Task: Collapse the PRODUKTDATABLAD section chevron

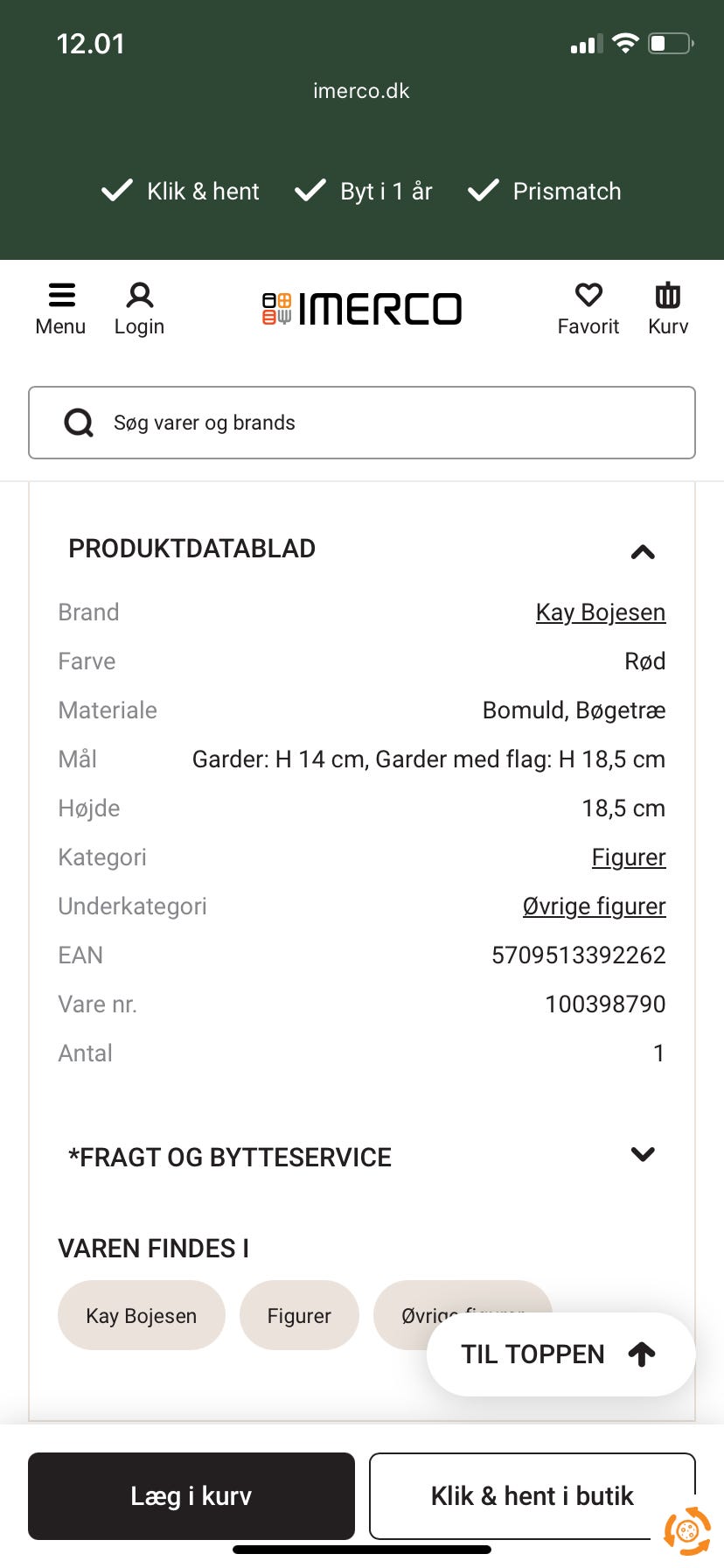Action: click(x=643, y=551)
